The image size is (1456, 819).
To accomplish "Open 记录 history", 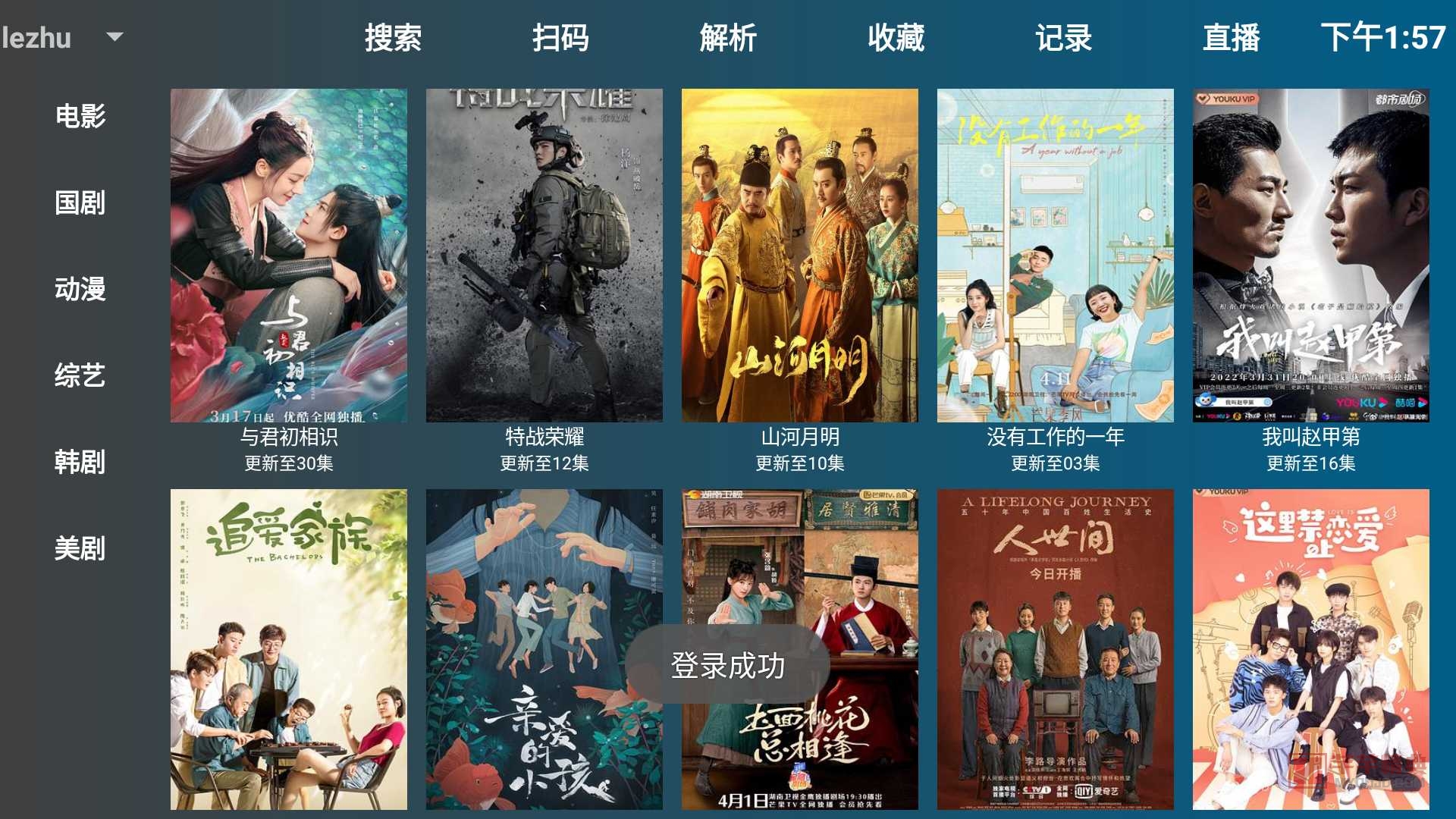I will (1063, 38).
